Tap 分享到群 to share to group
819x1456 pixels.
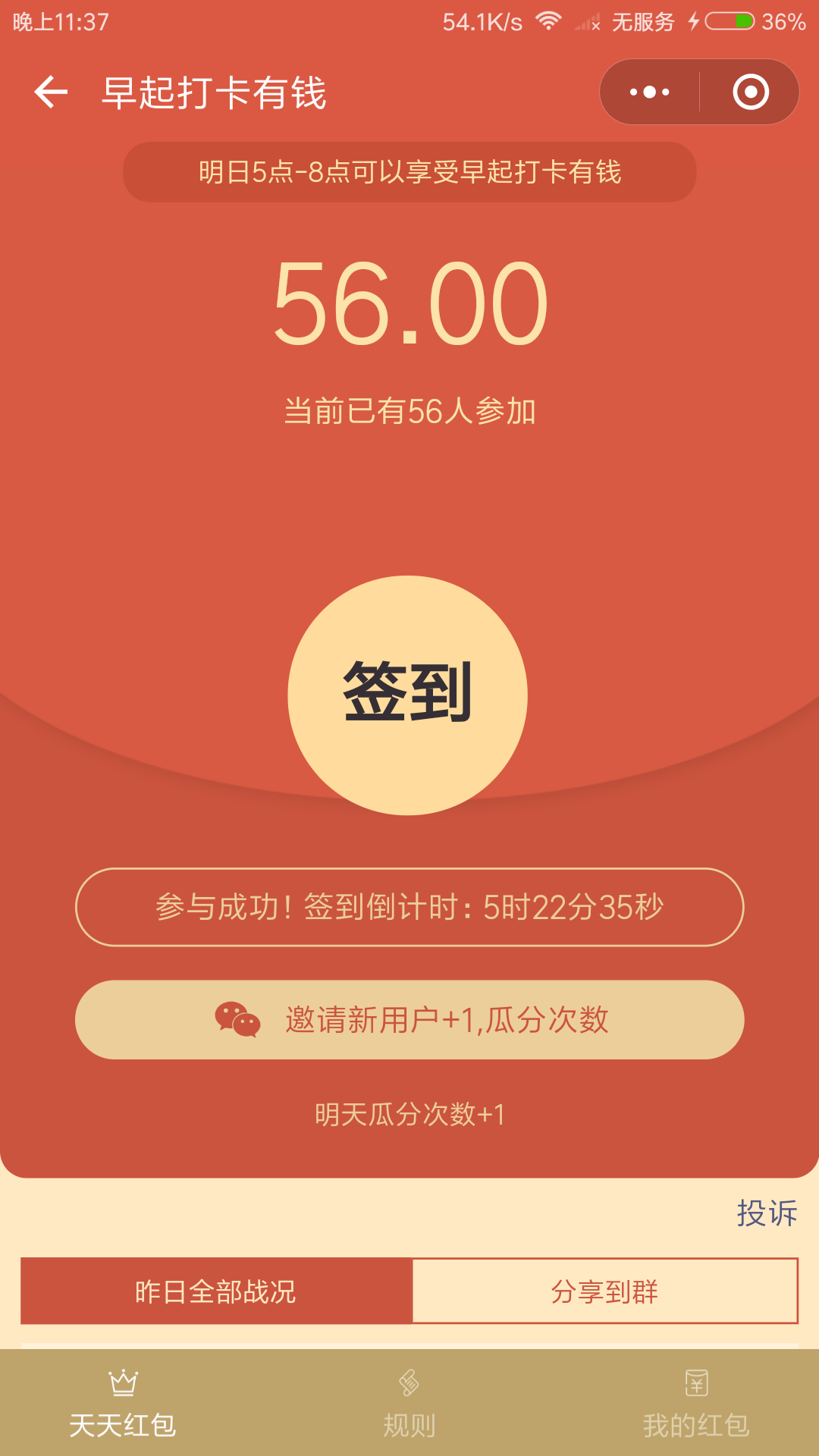click(x=604, y=1291)
